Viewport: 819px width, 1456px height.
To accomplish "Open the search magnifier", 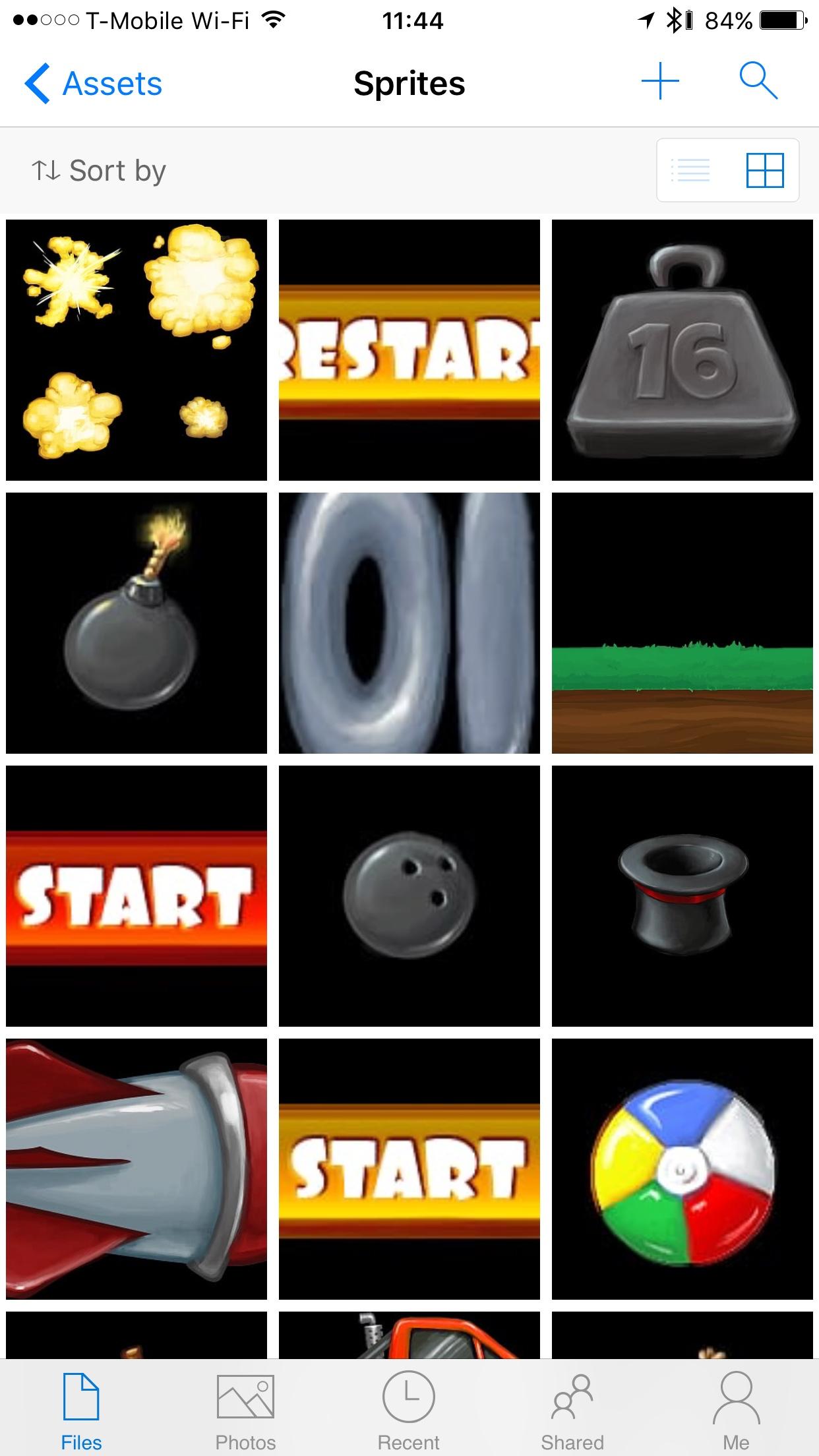I will click(758, 82).
